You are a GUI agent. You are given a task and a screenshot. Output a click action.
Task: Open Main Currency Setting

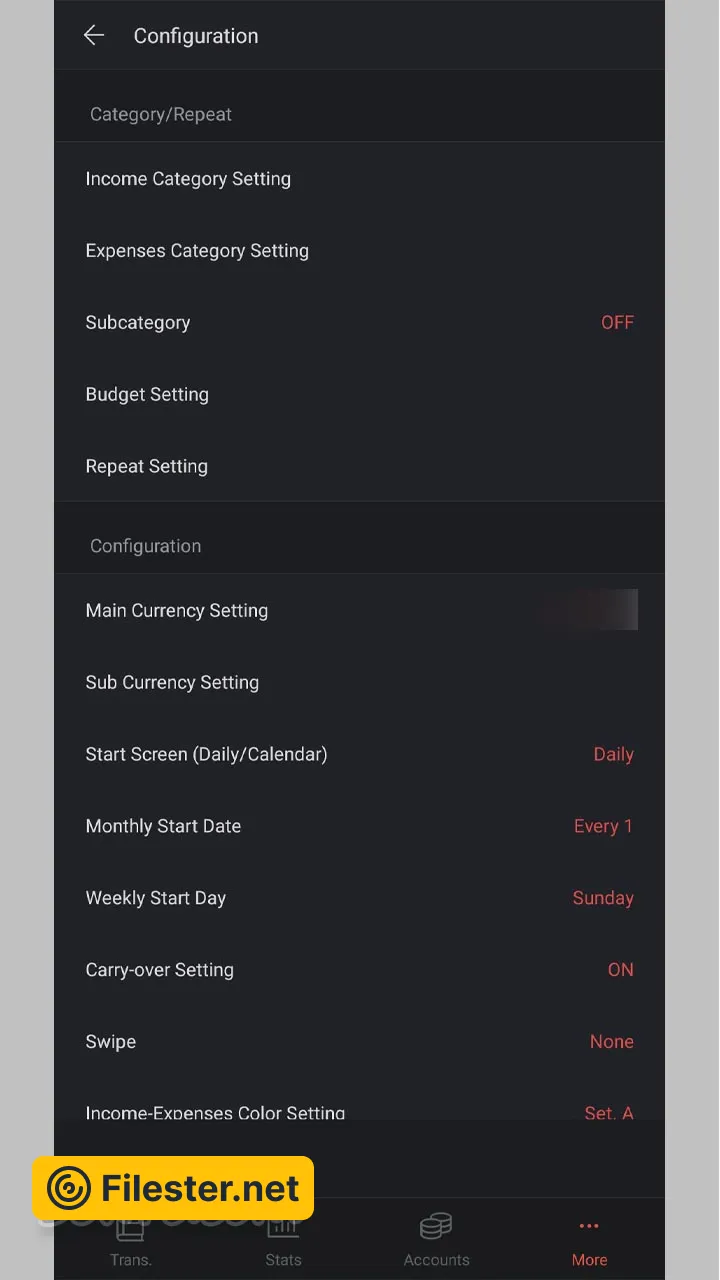point(177,611)
